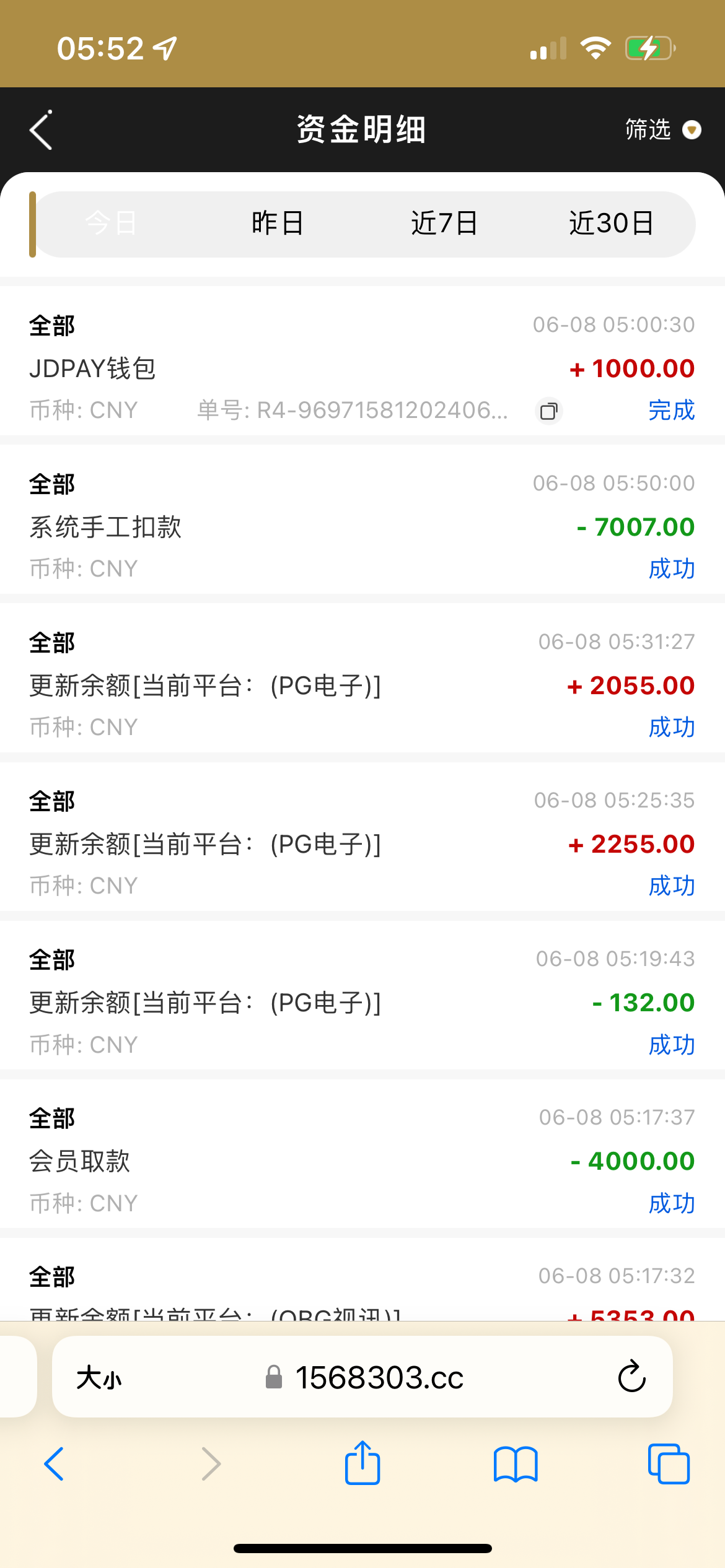This screenshot has width=725, height=1568.
Task: Select the 昨日 date range
Action: (277, 224)
